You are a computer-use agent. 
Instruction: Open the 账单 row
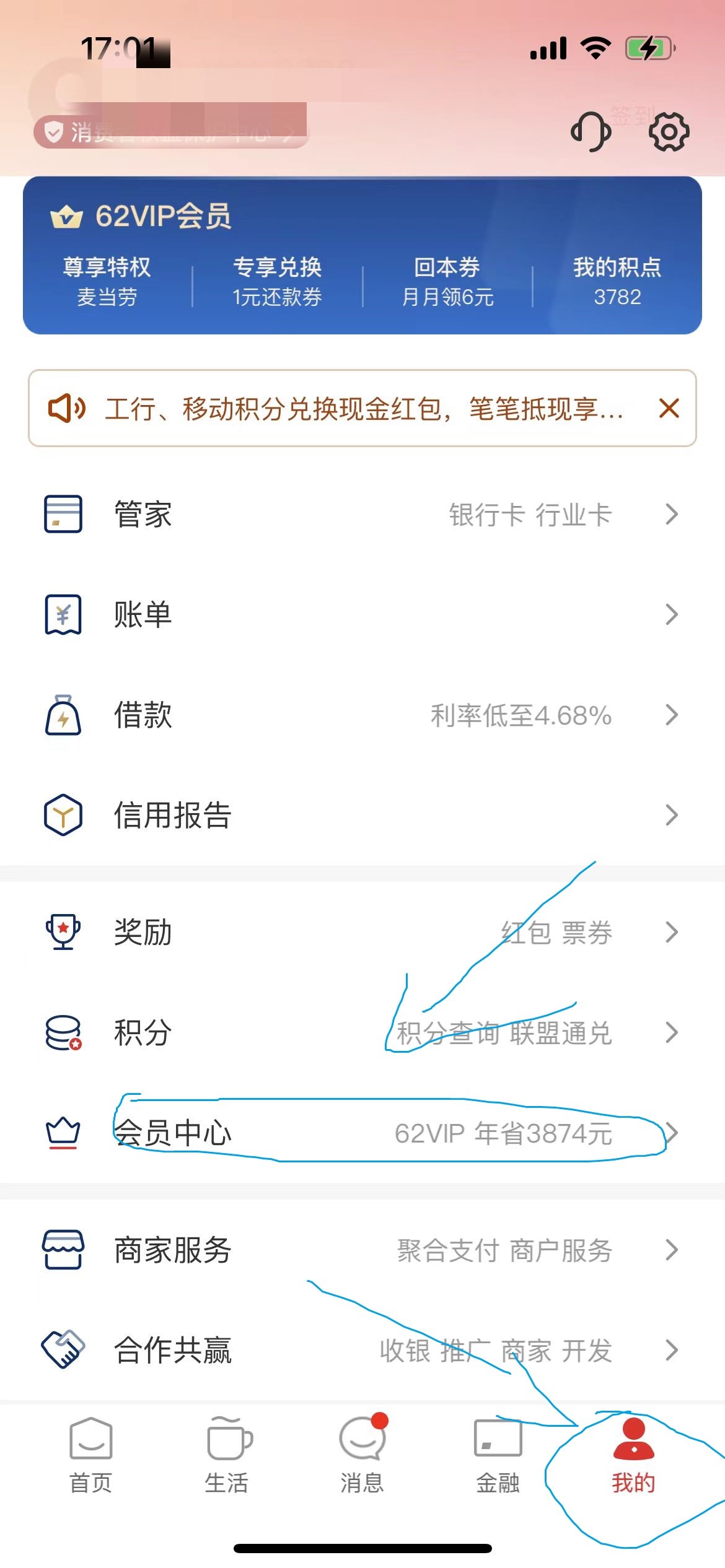click(362, 614)
